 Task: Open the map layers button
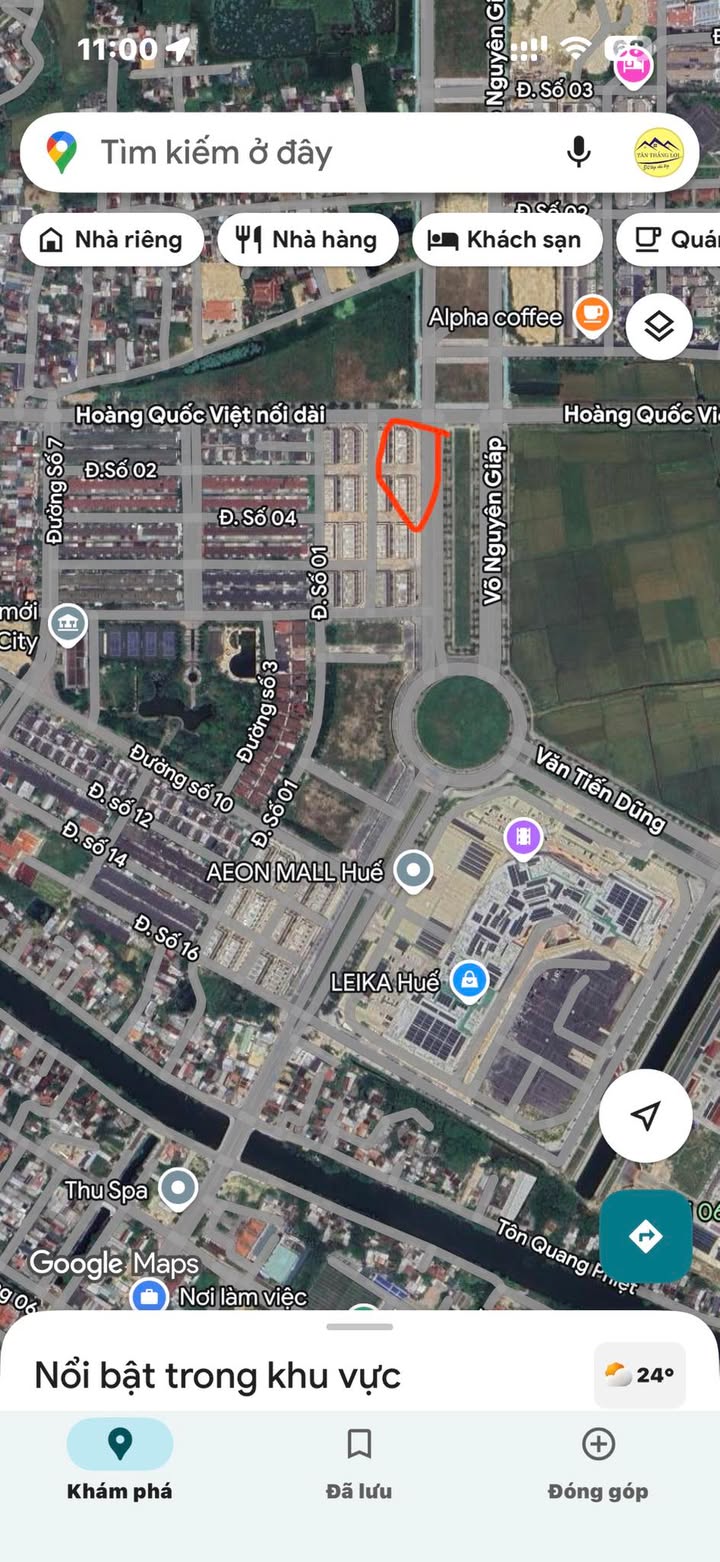pos(659,326)
